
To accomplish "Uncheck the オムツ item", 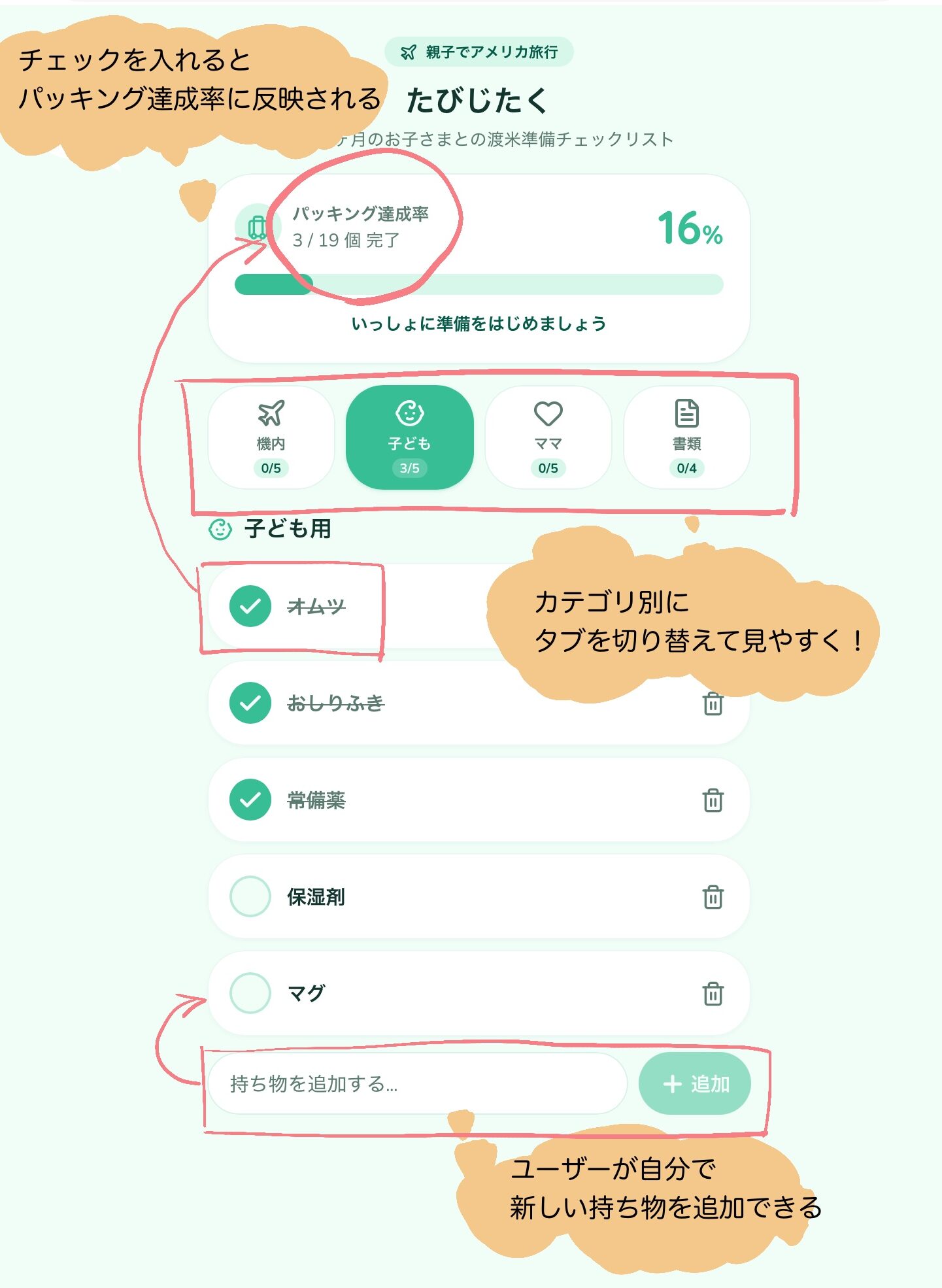I will pyautogui.click(x=250, y=606).
